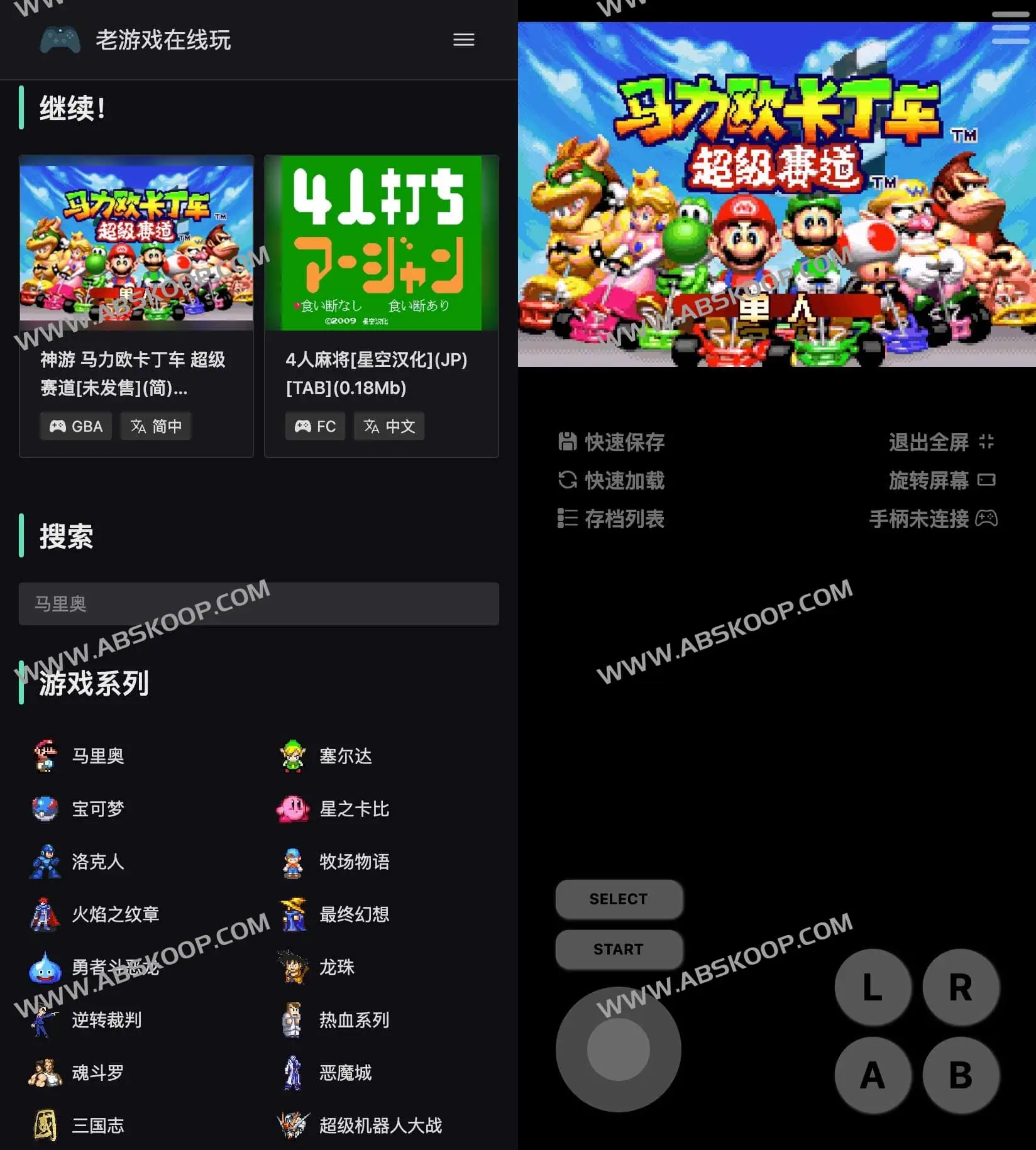1036x1150 pixels.
Task: Focus the 马里奥 search field
Action: [x=258, y=603]
